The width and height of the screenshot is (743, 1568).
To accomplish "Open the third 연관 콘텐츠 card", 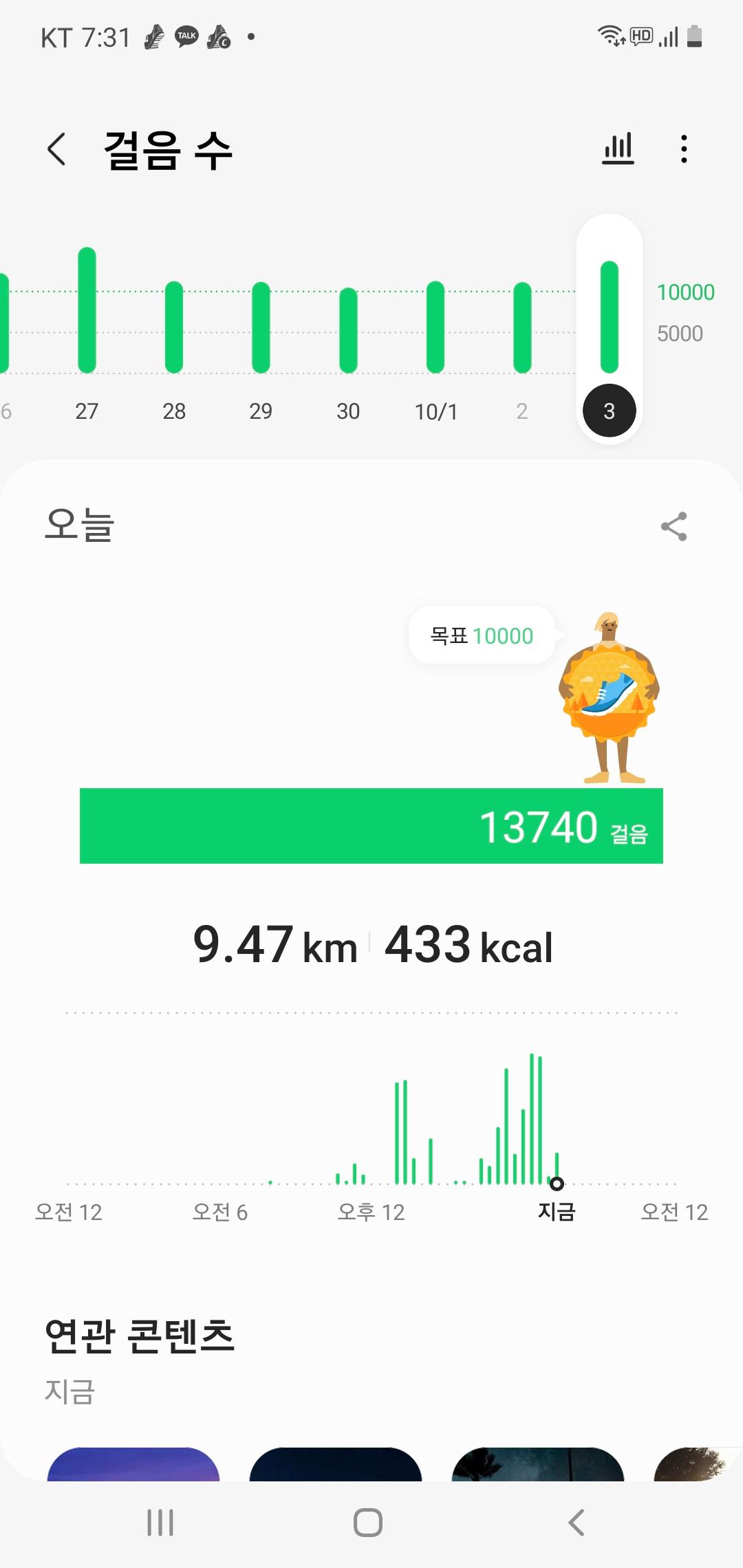I will [x=538, y=1463].
